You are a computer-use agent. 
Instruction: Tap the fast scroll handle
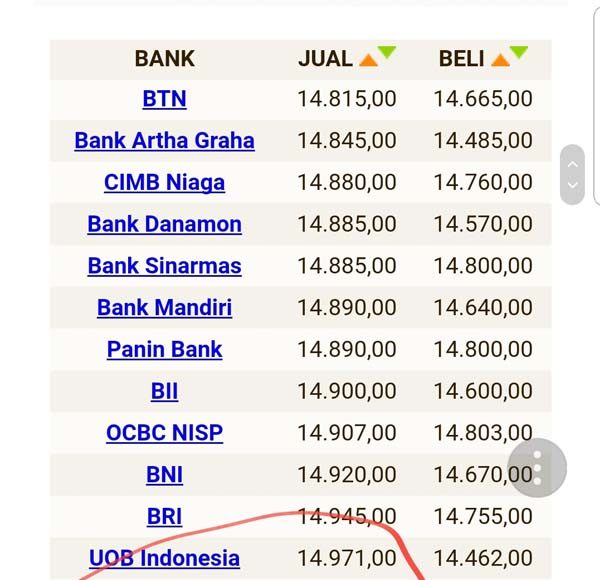[x=572, y=174]
